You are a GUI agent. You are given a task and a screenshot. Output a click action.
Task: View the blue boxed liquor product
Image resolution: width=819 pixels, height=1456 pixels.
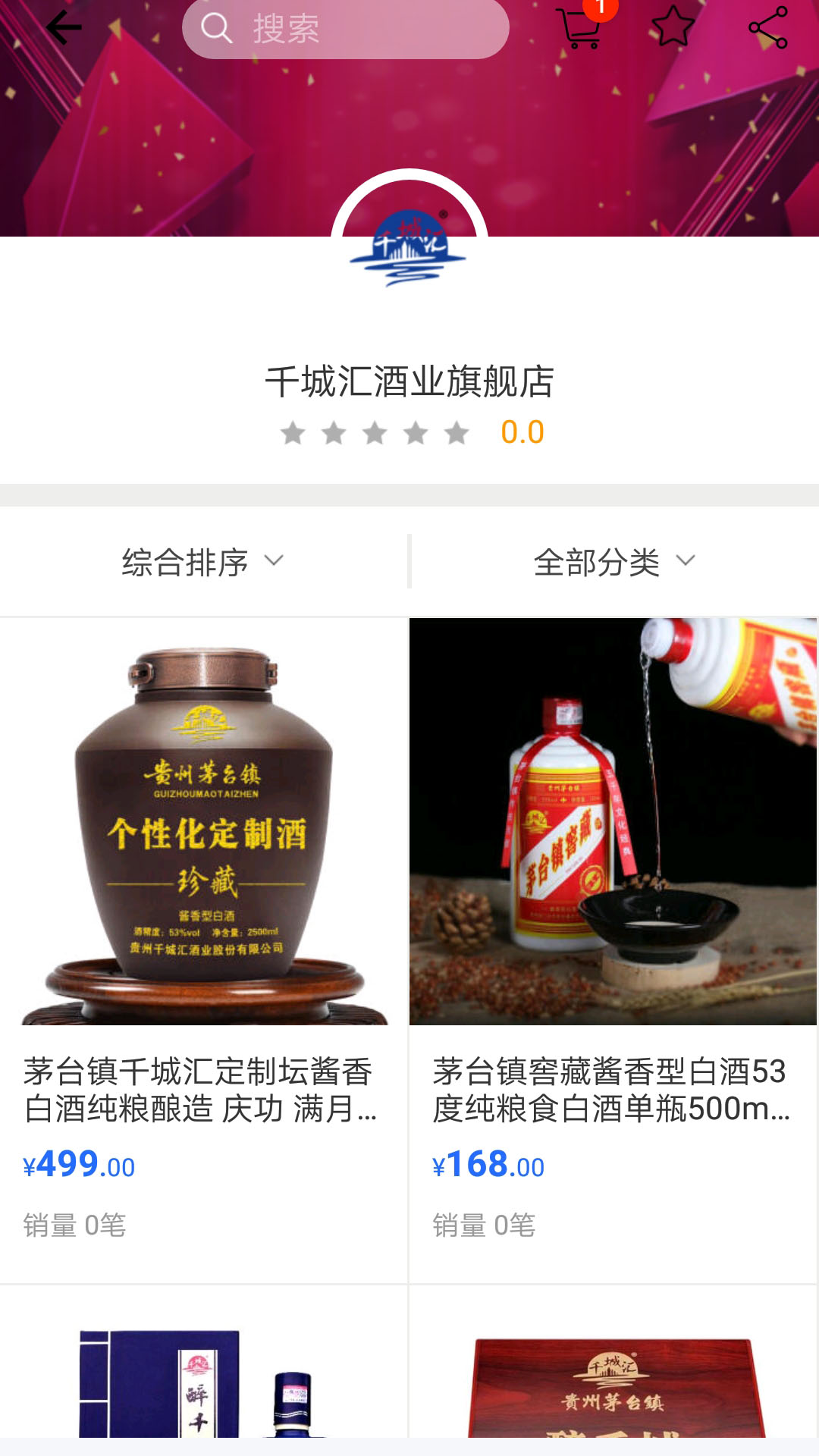[x=203, y=1362]
